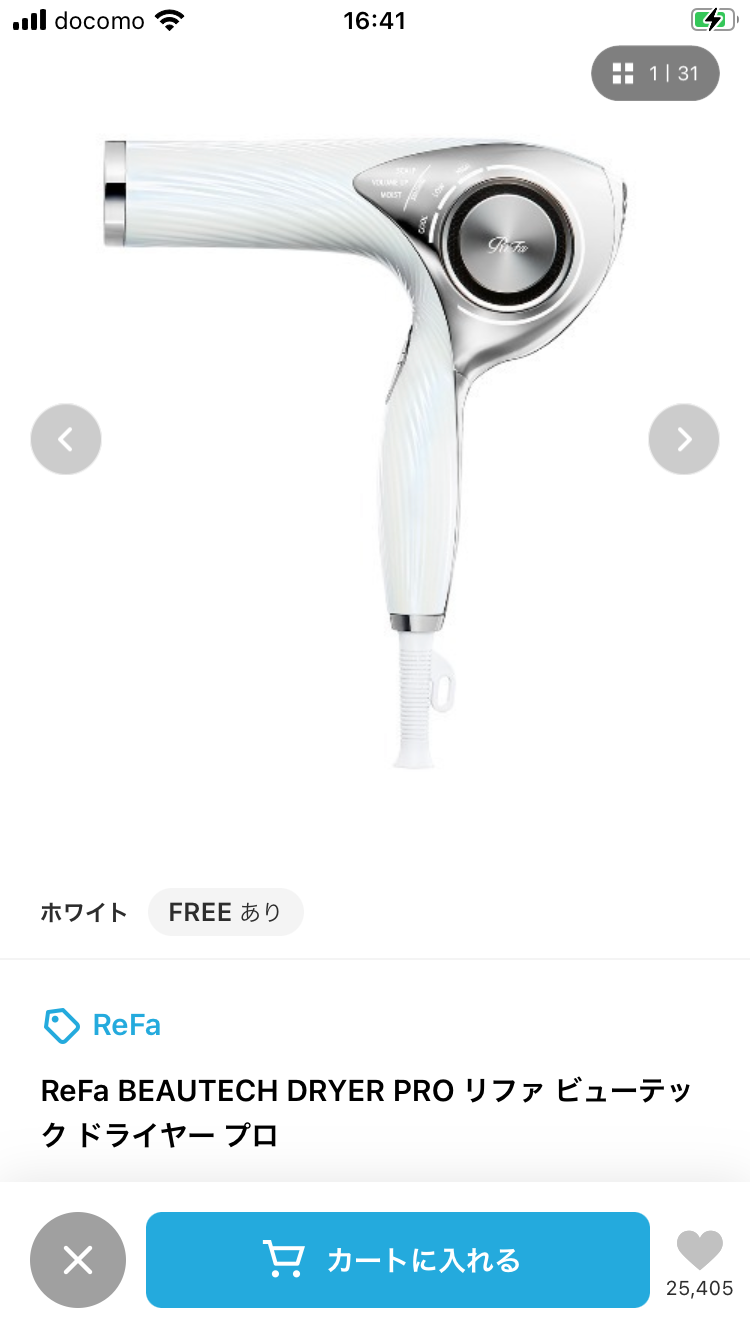750x1334 pixels.
Task: Add the dryer to cart (カートに入れる)
Action: pos(398,1260)
